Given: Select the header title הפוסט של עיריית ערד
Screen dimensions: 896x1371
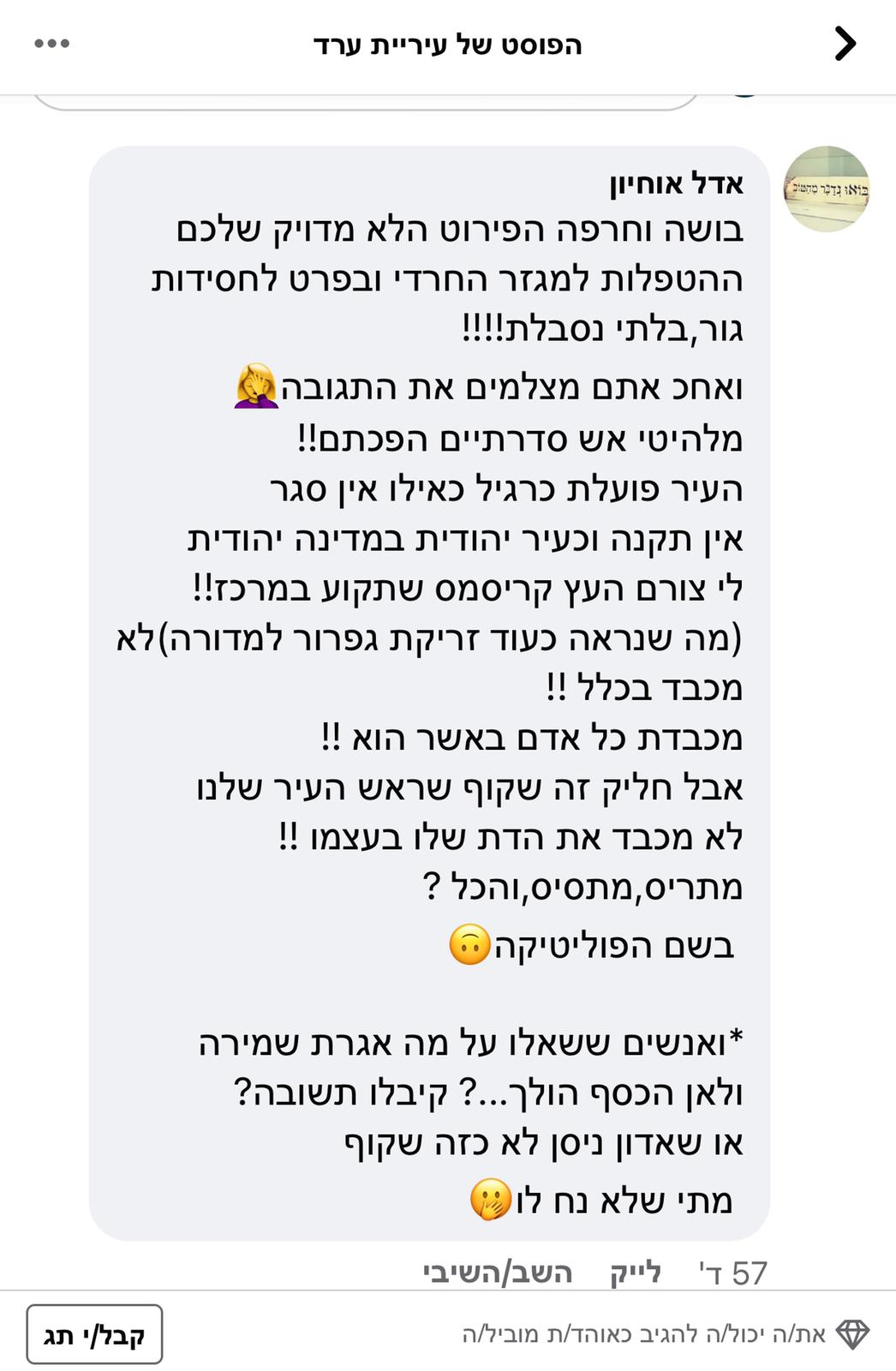Looking at the screenshot, I should tap(445, 45).
